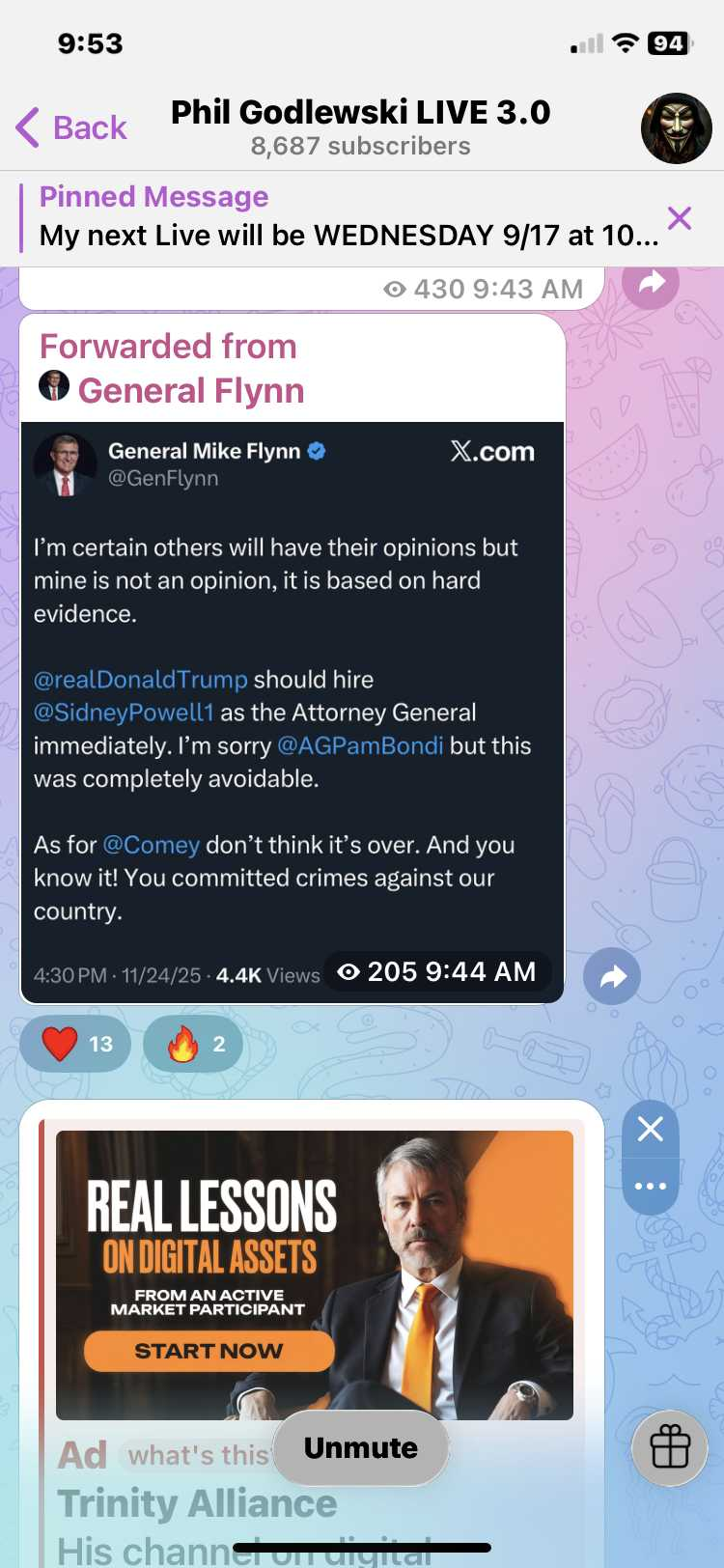Add a fire reaction showing 2
724x1568 pixels.
point(193,1044)
